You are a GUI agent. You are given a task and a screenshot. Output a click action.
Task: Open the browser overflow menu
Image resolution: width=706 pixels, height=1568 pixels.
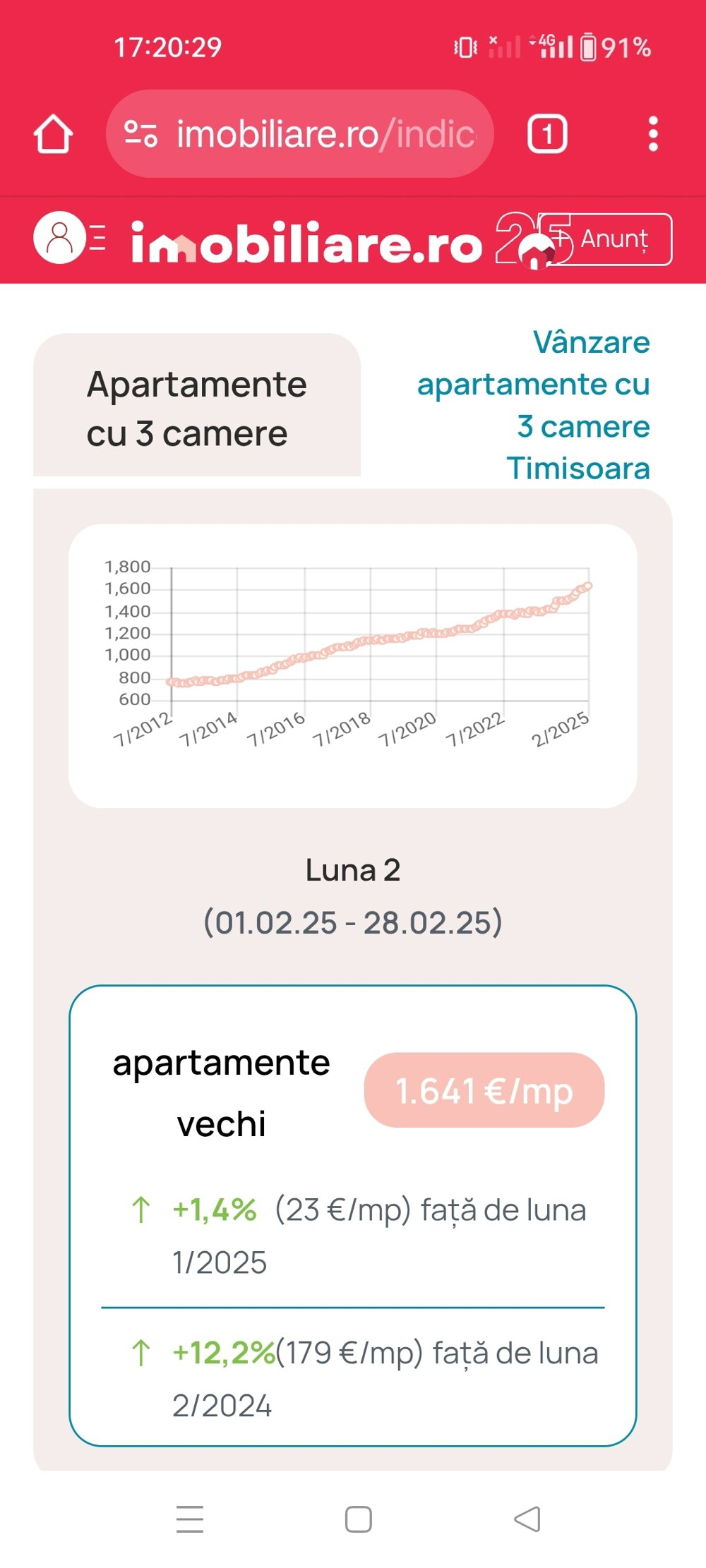click(653, 134)
